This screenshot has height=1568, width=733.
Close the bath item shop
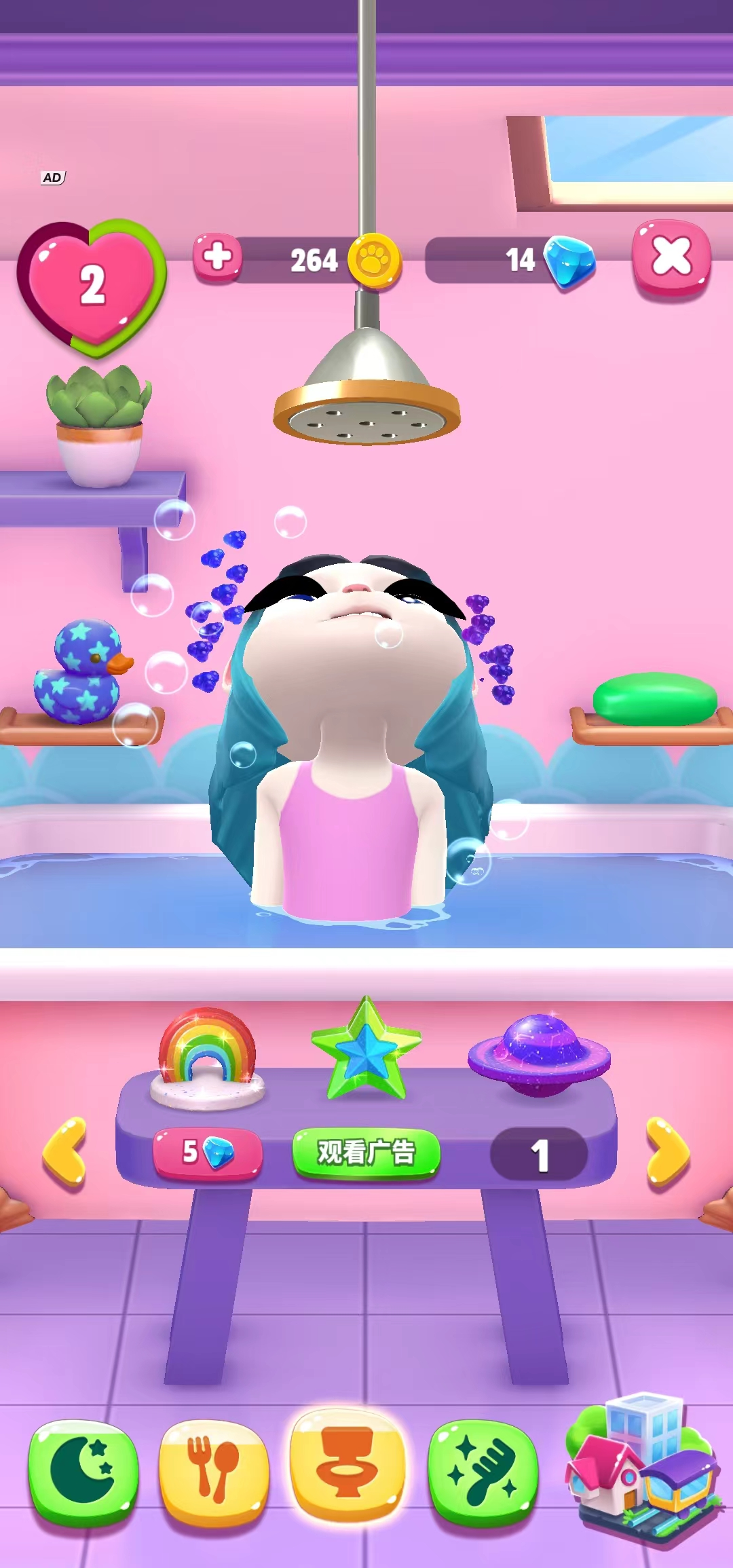(671, 257)
